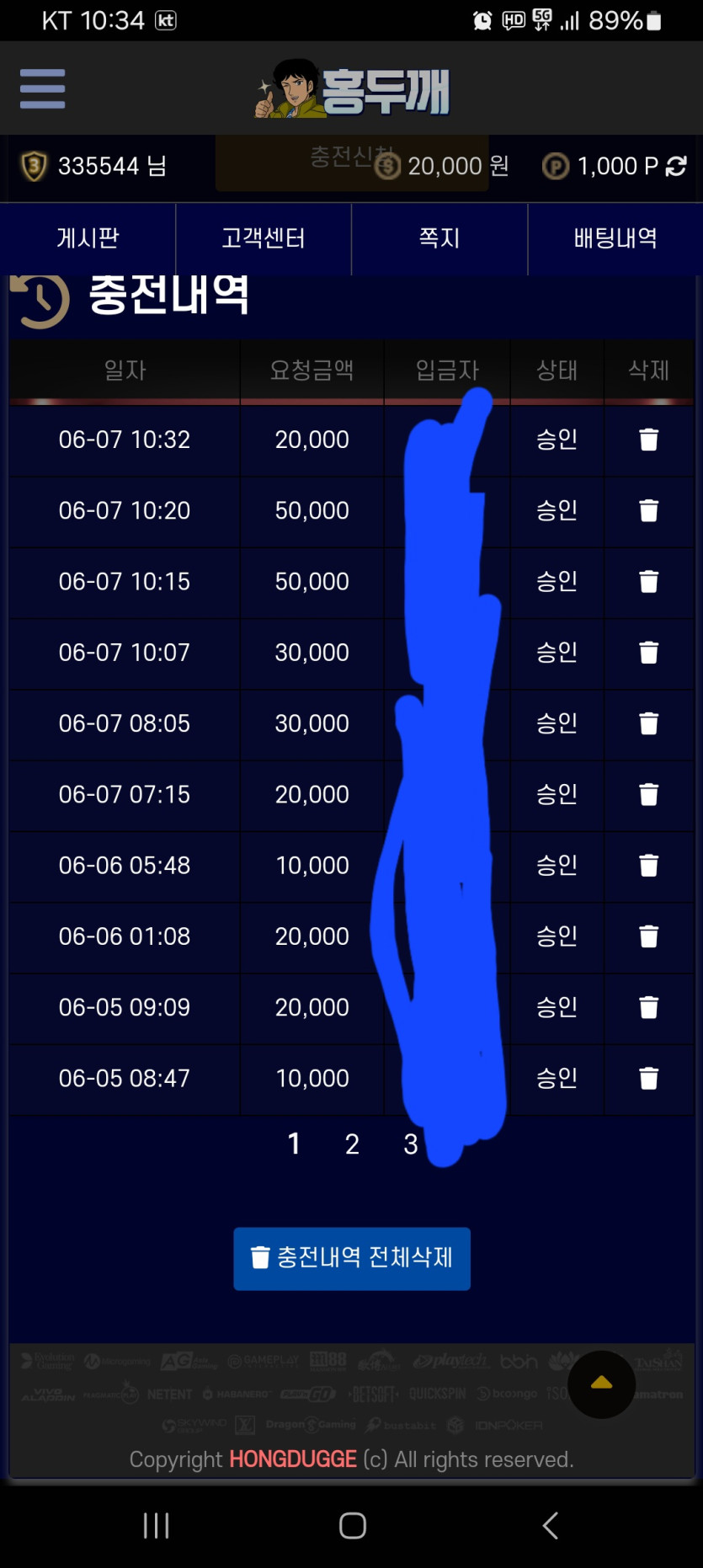Tap the scroll-to-top arrow button
This screenshot has width=703, height=1568.
pyautogui.click(x=601, y=1384)
